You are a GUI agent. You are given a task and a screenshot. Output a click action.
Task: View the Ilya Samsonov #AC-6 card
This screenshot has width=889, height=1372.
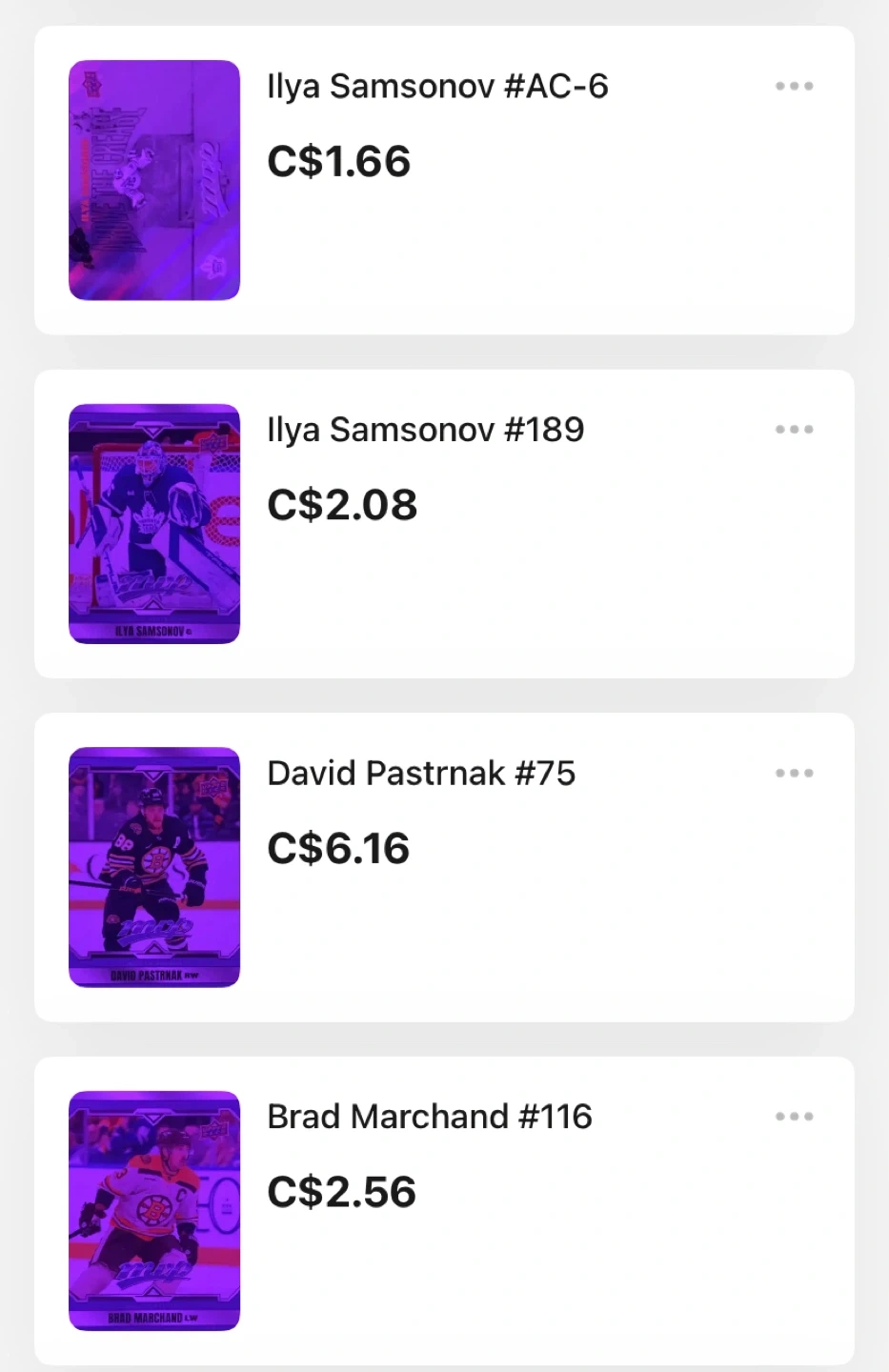[x=154, y=180]
